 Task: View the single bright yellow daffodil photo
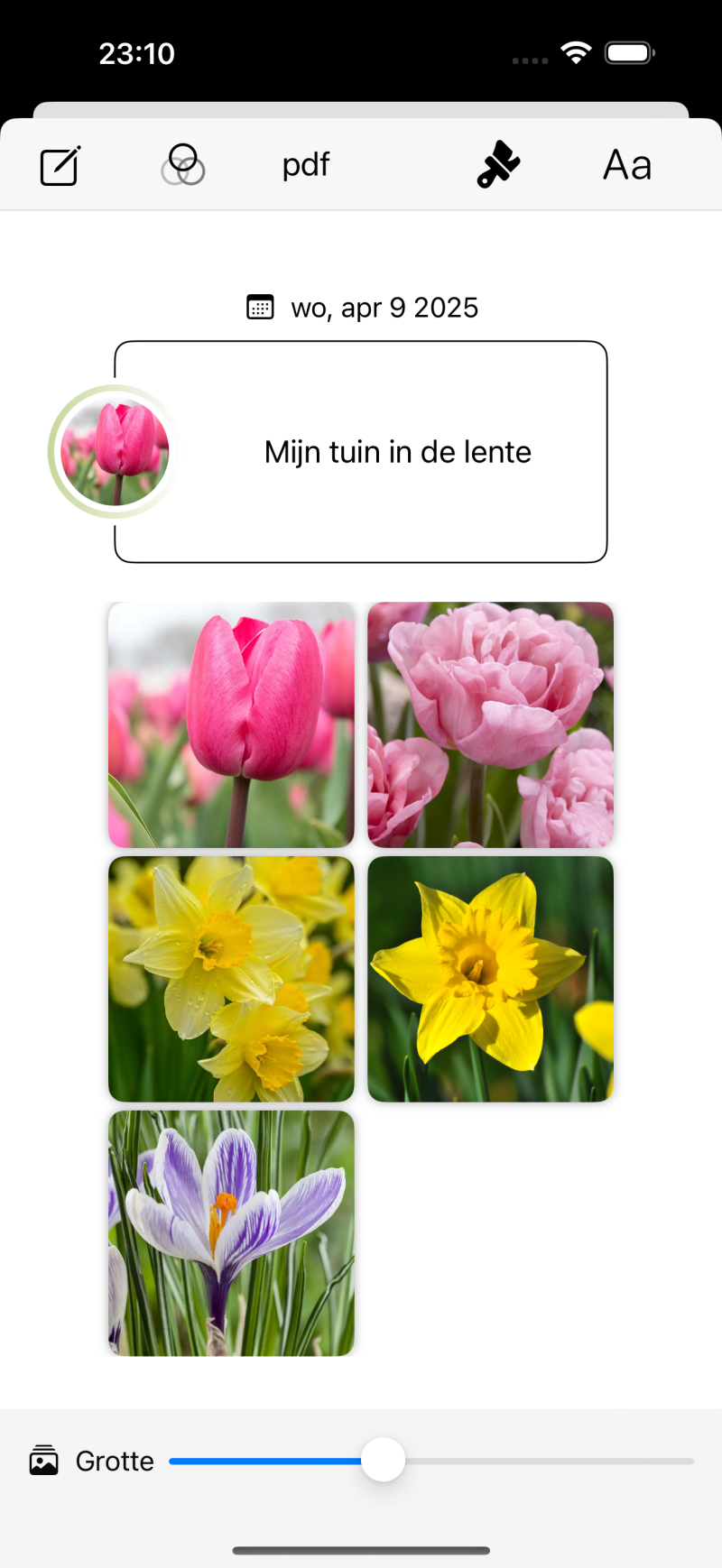point(491,979)
